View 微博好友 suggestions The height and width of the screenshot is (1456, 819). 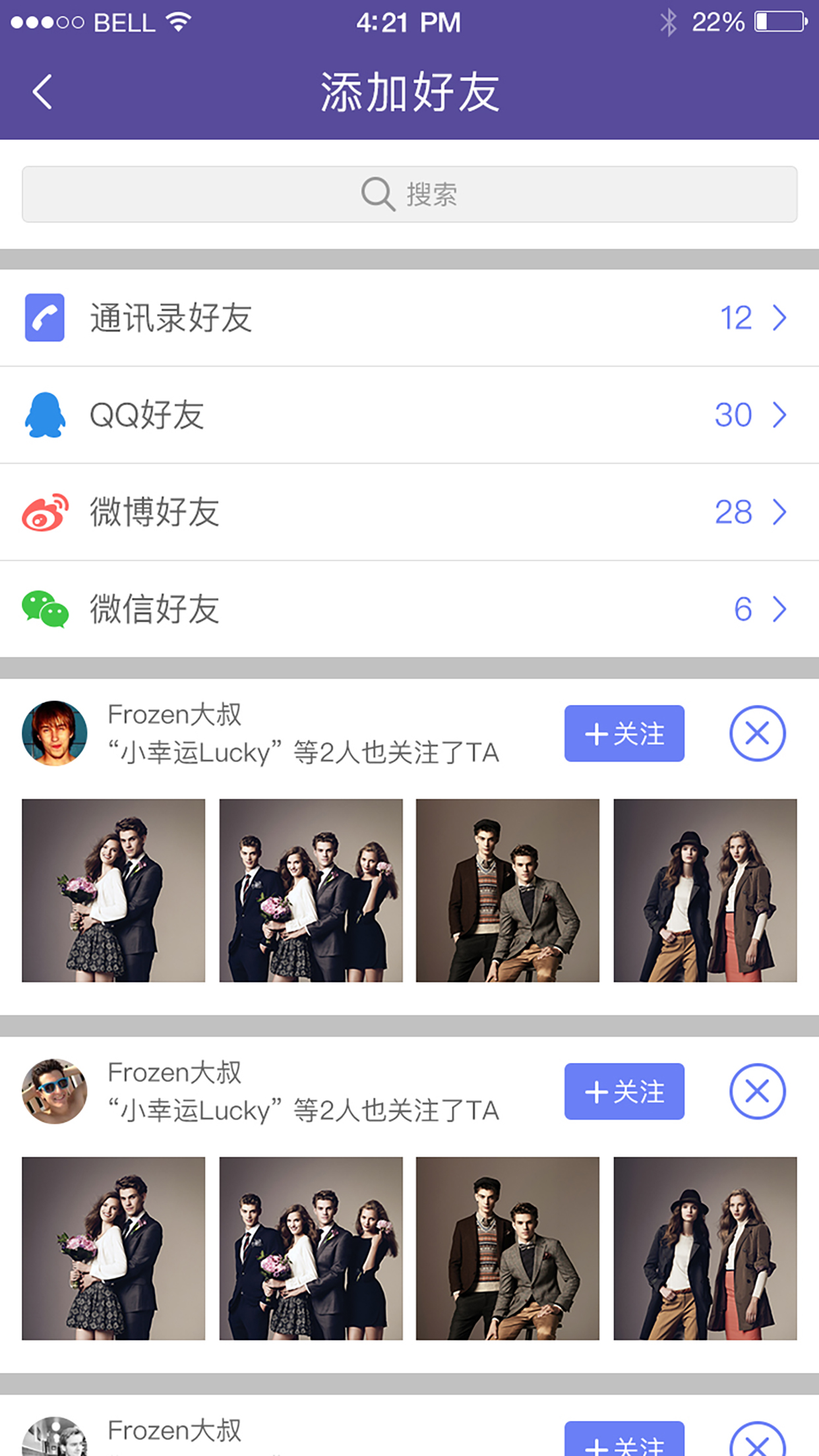[409, 512]
